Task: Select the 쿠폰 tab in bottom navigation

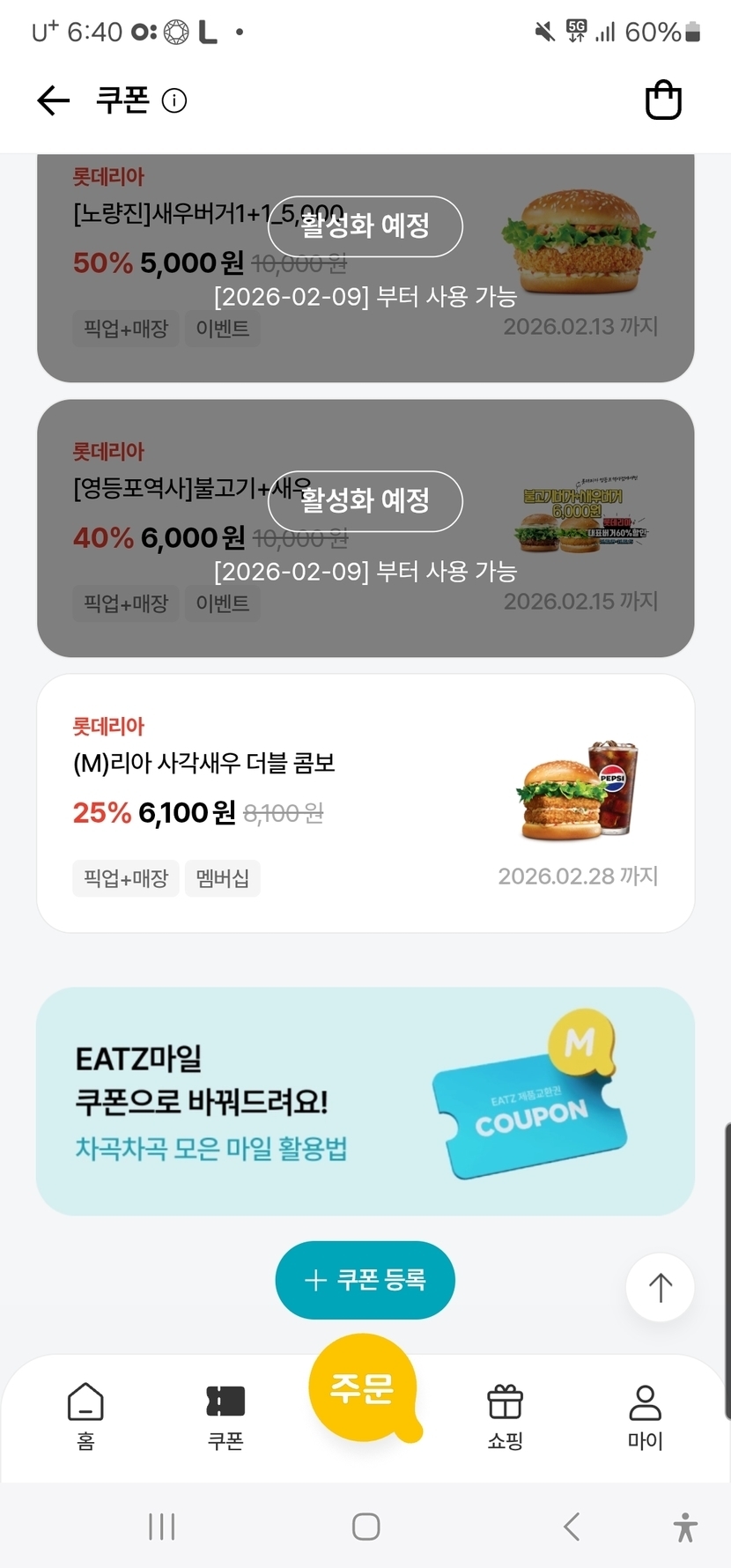Action: (x=225, y=1416)
